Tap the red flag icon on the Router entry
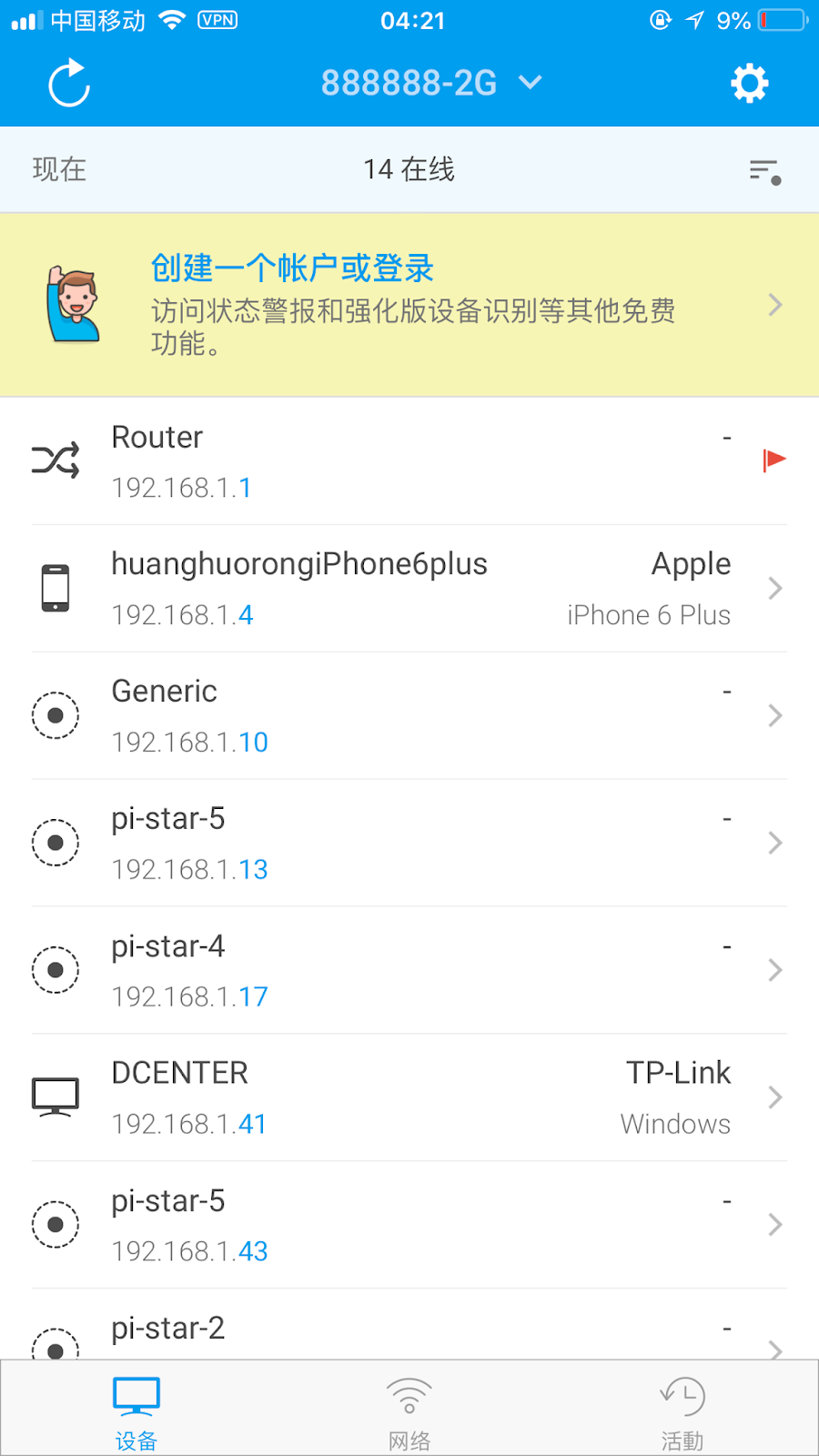Screen dimensions: 819x1456 pyautogui.click(x=774, y=460)
